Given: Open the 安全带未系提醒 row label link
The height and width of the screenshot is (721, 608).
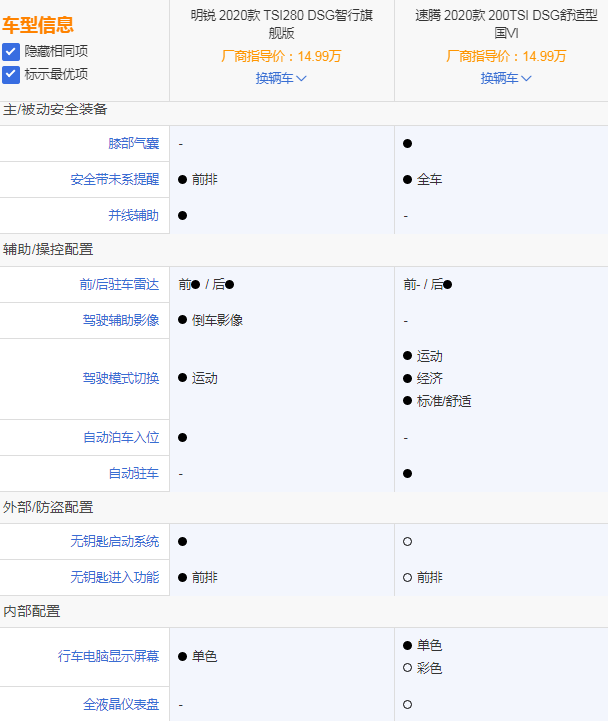Looking at the screenshot, I should pos(114,179).
